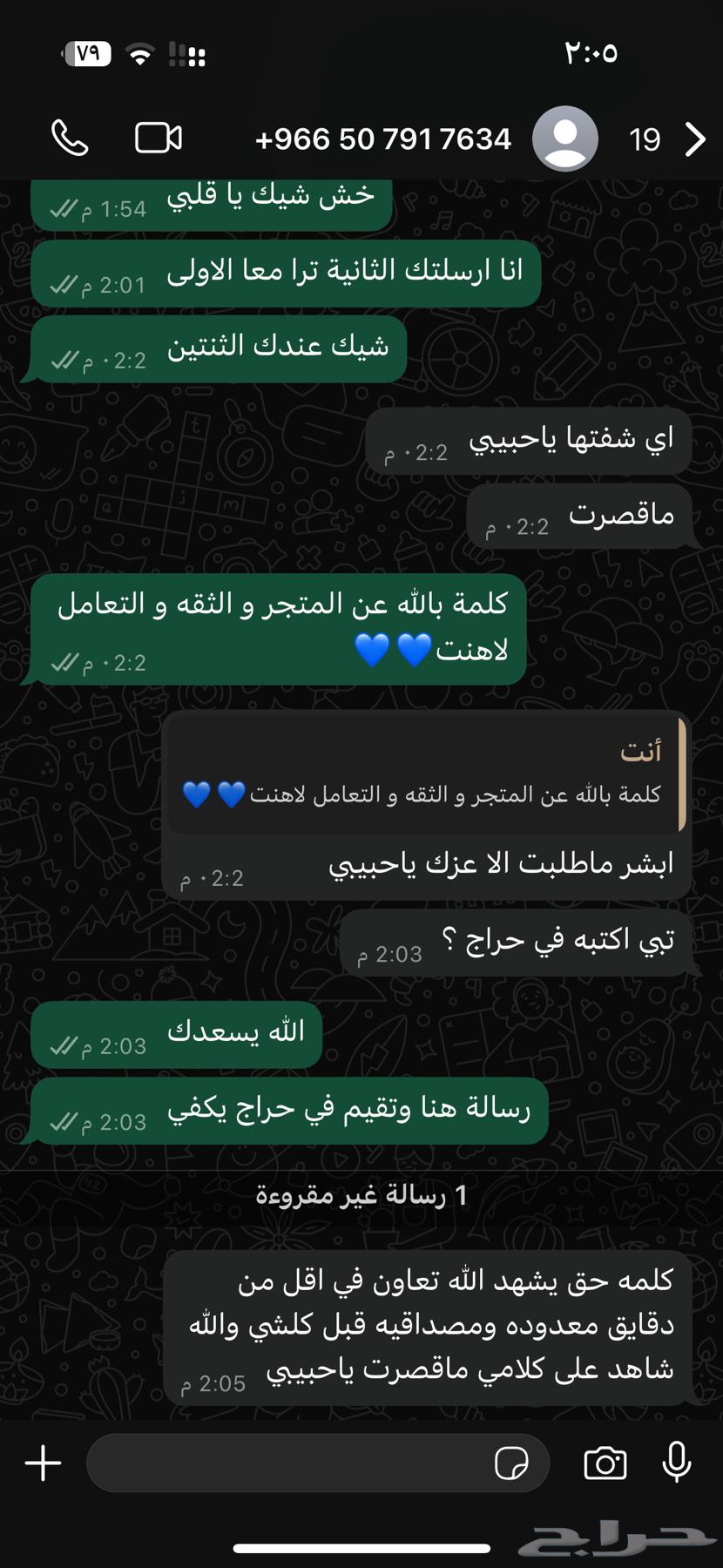Tap the battery indicator showing 79
The height and width of the screenshot is (1568, 723).
(x=88, y=53)
